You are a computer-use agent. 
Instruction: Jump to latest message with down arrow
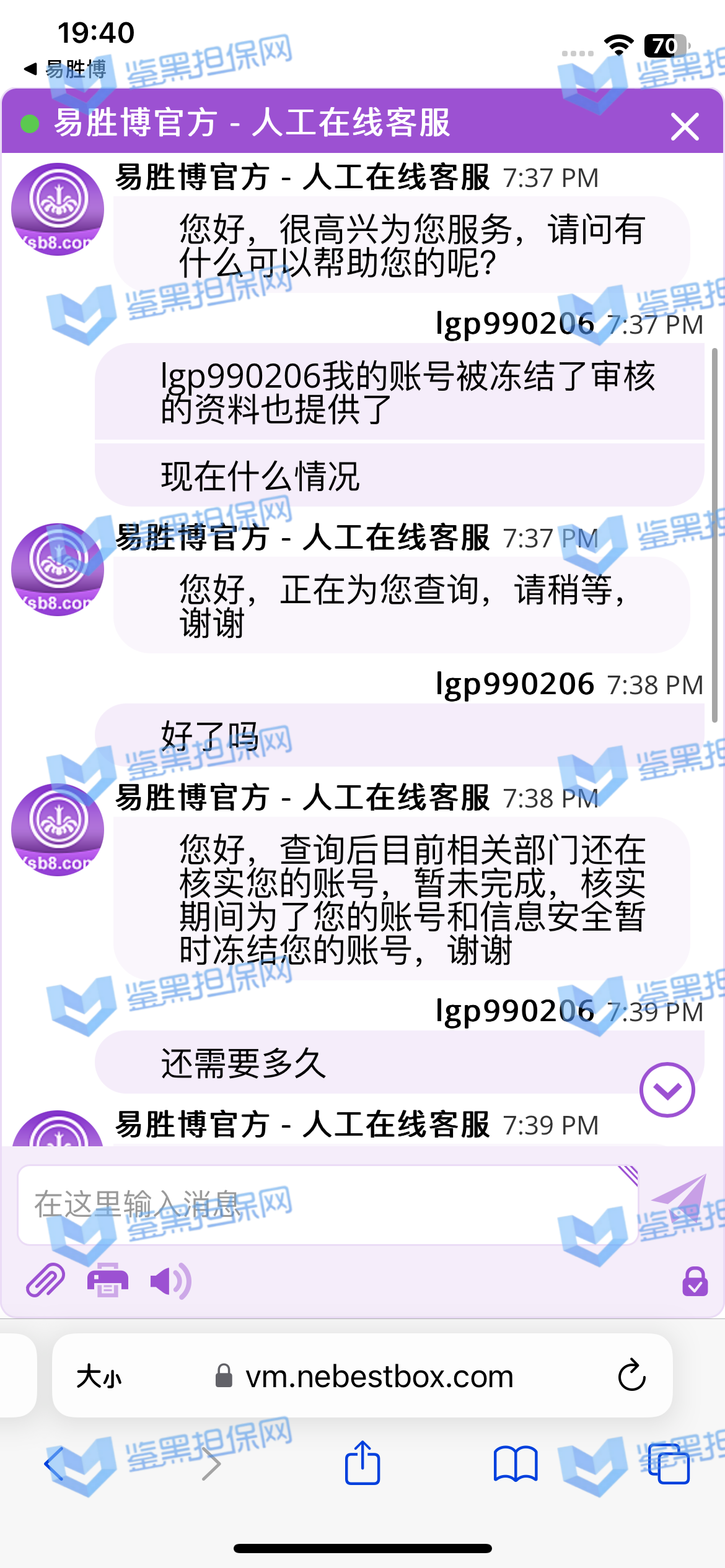[667, 1090]
